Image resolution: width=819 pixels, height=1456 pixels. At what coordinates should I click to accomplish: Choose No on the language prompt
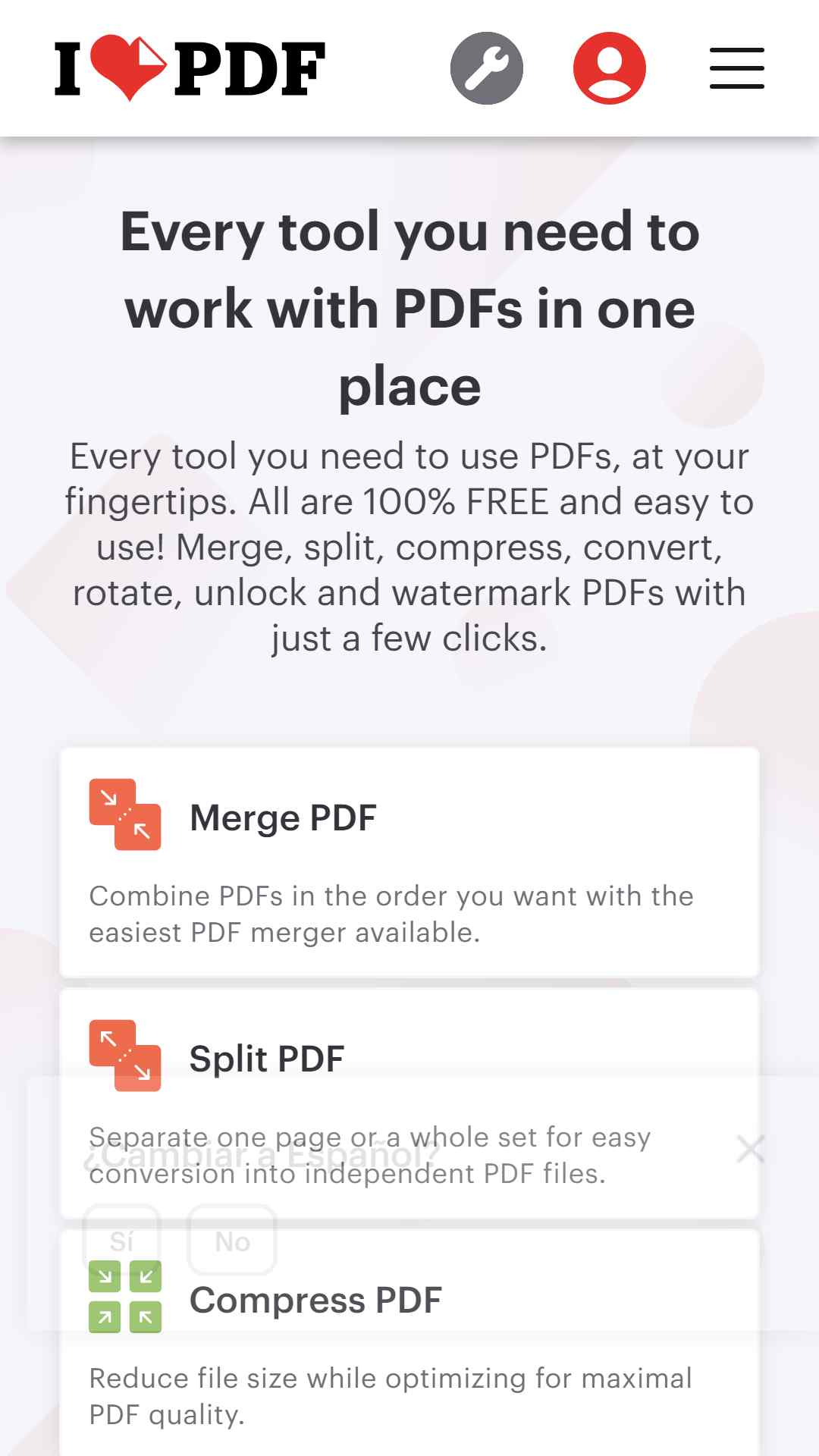(x=232, y=1241)
